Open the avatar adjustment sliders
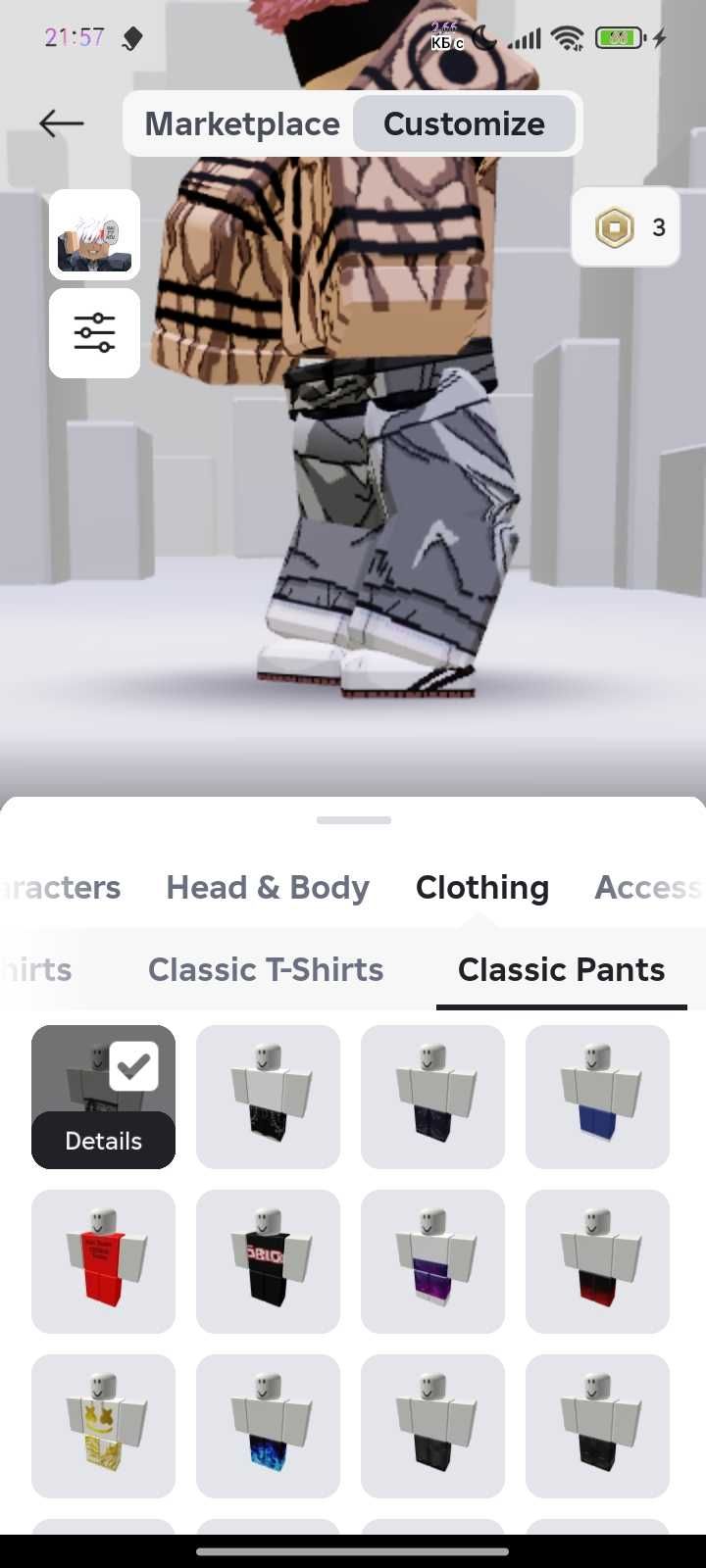Screen dimensions: 706x1568 point(95,333)
